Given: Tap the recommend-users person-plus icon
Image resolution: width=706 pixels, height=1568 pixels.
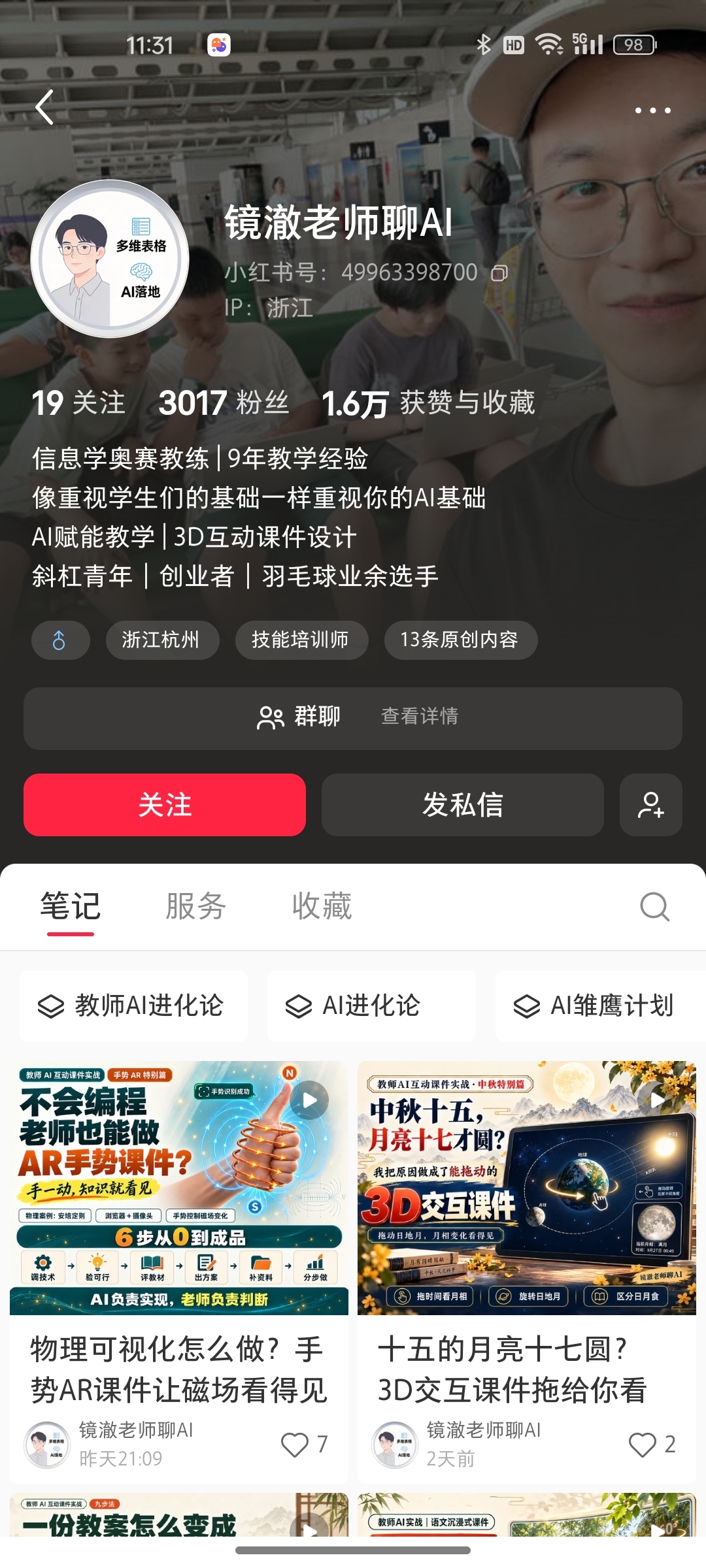Looking at the screenshot, I should [x=651, y=805].
